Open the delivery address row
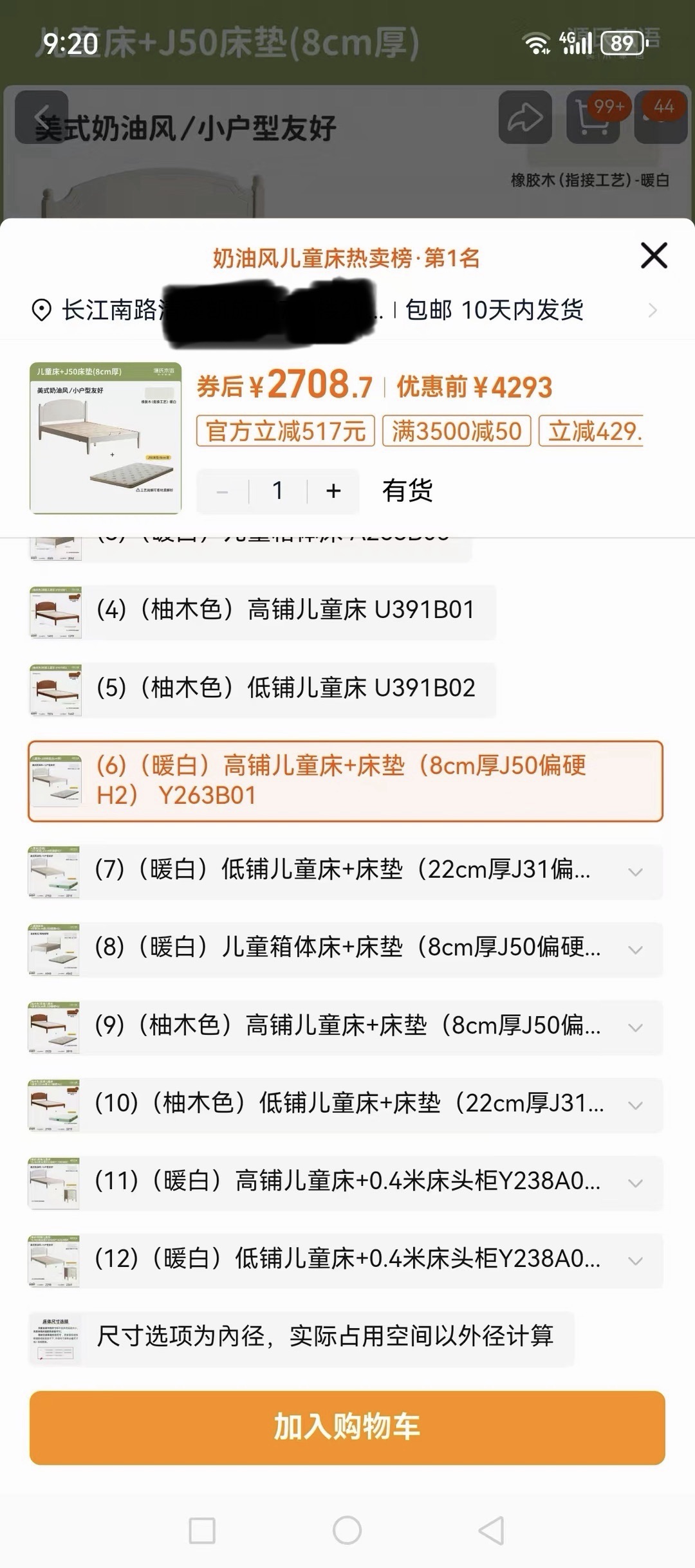The image size is (695, 1568). [347, 311]
